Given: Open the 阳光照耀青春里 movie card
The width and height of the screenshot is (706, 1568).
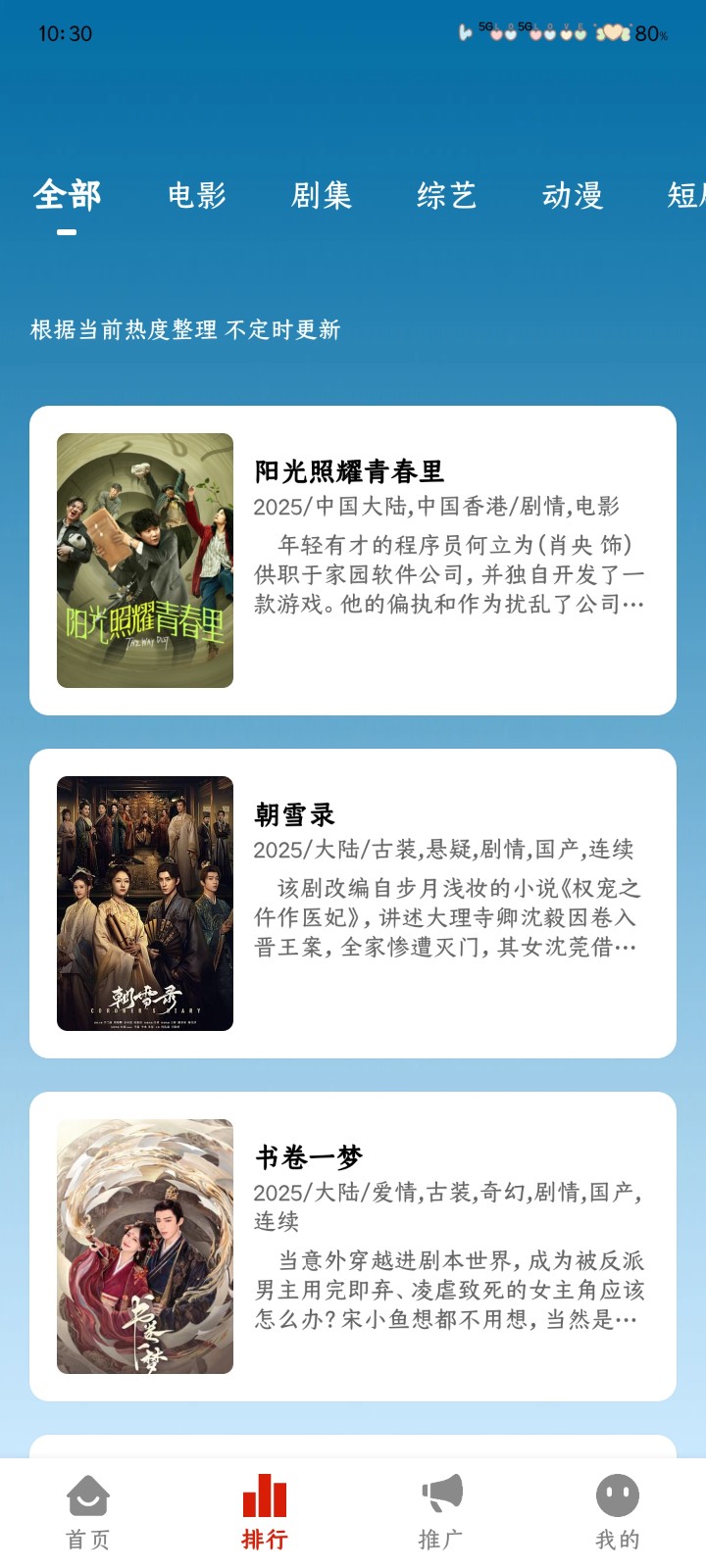Looking at the screenshot, I should 353,561.
